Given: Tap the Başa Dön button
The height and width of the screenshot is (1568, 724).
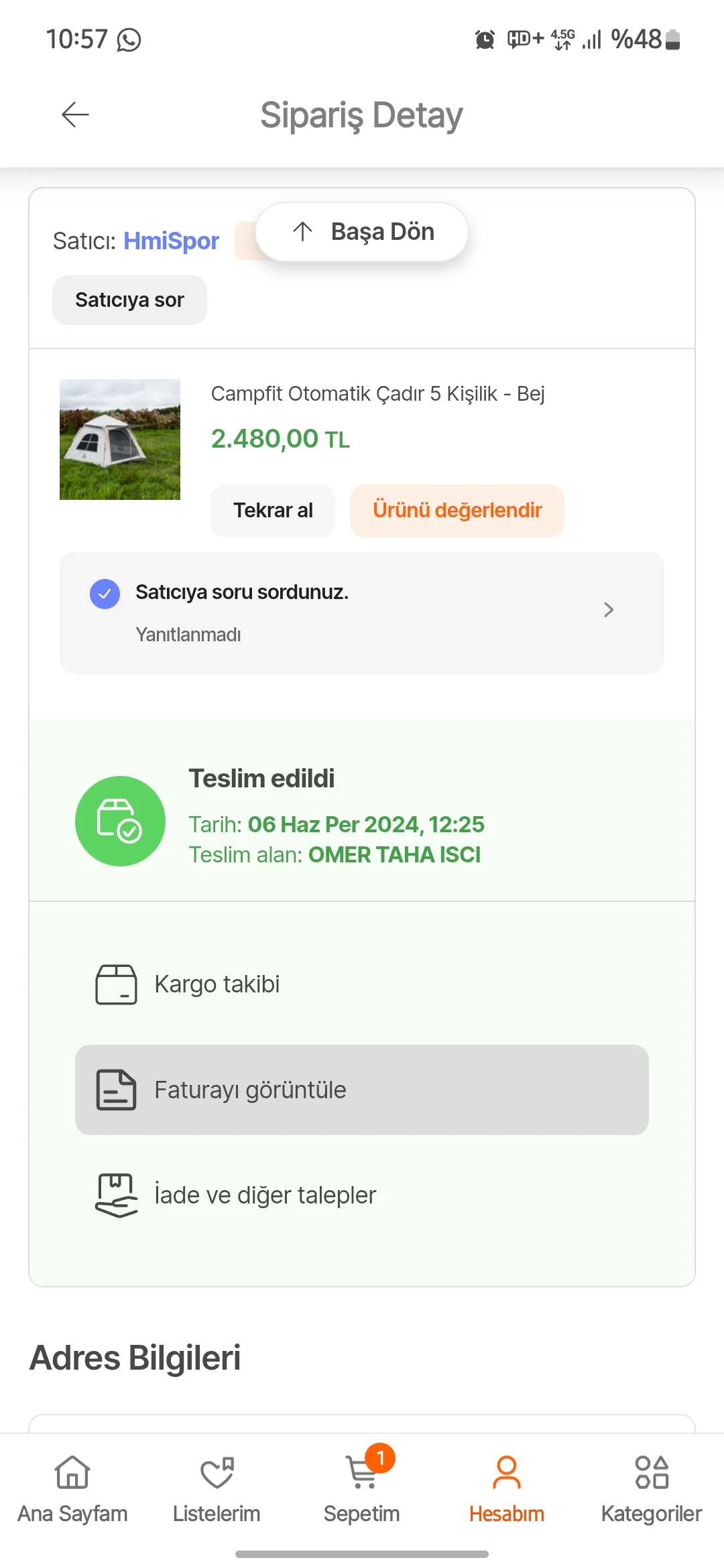Looking at the screenshot, I should (362, 232).
